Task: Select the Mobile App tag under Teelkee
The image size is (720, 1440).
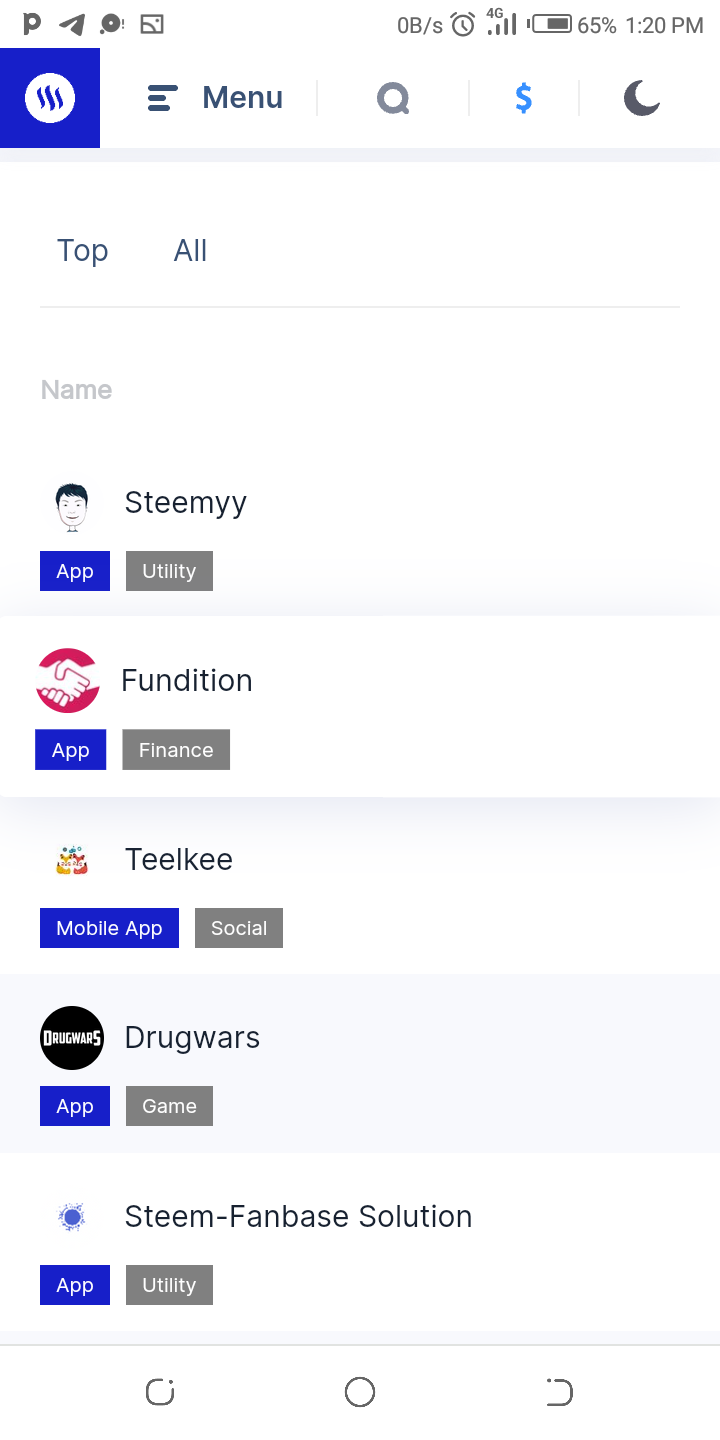Action: 109,928
